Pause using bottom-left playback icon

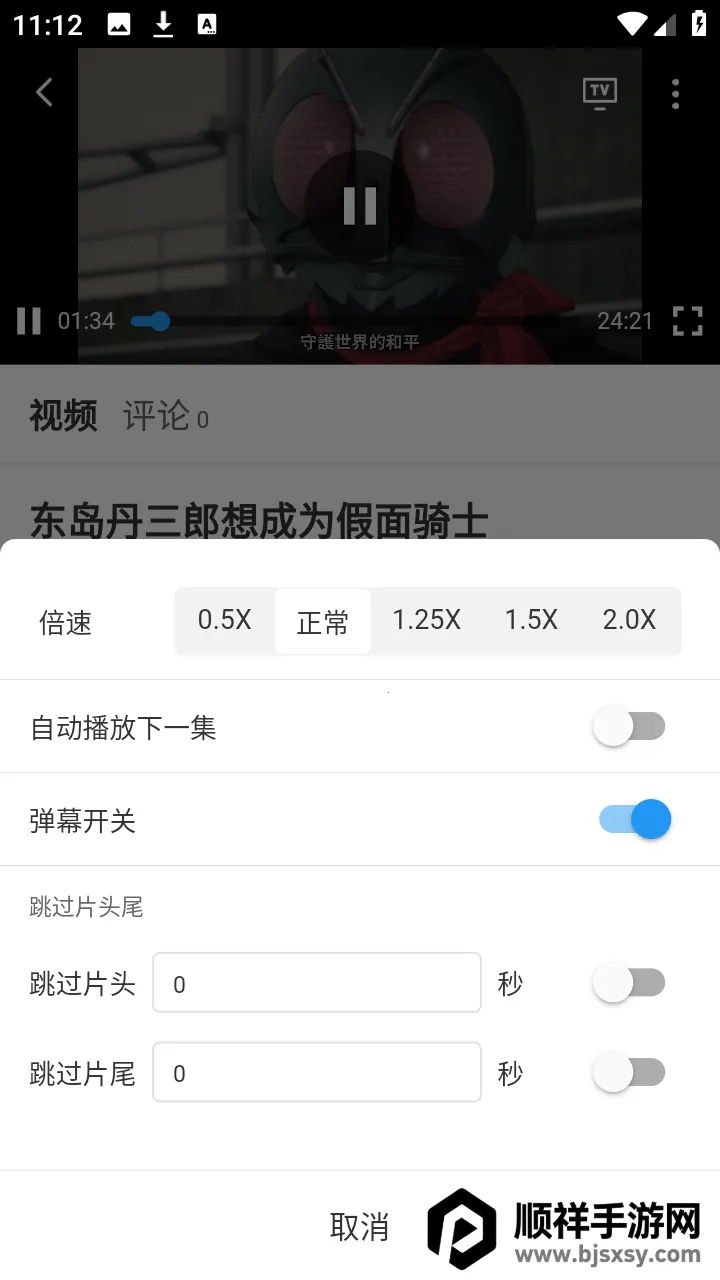pos(29,321)
